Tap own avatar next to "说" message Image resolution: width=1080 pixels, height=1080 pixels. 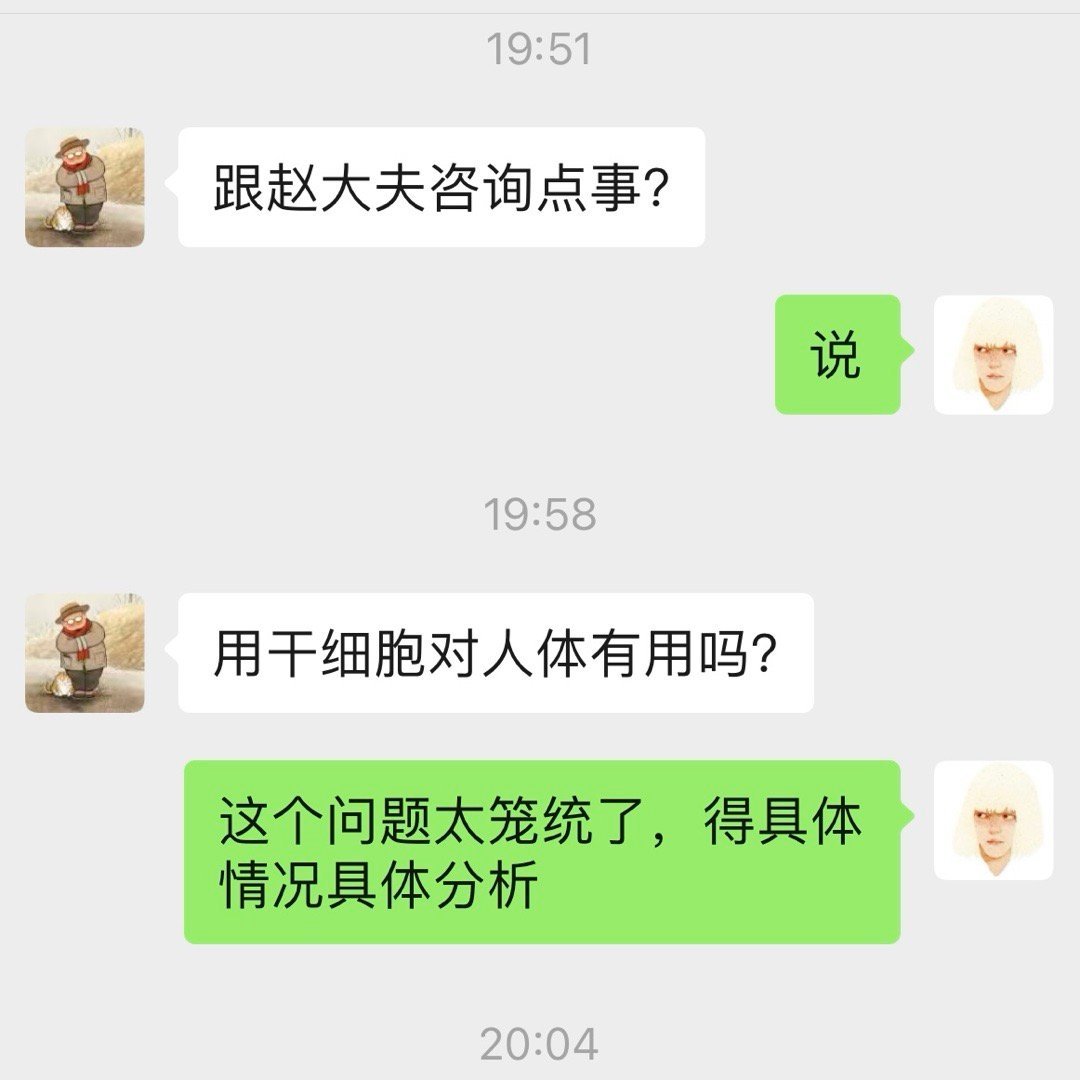pos(993,355)
